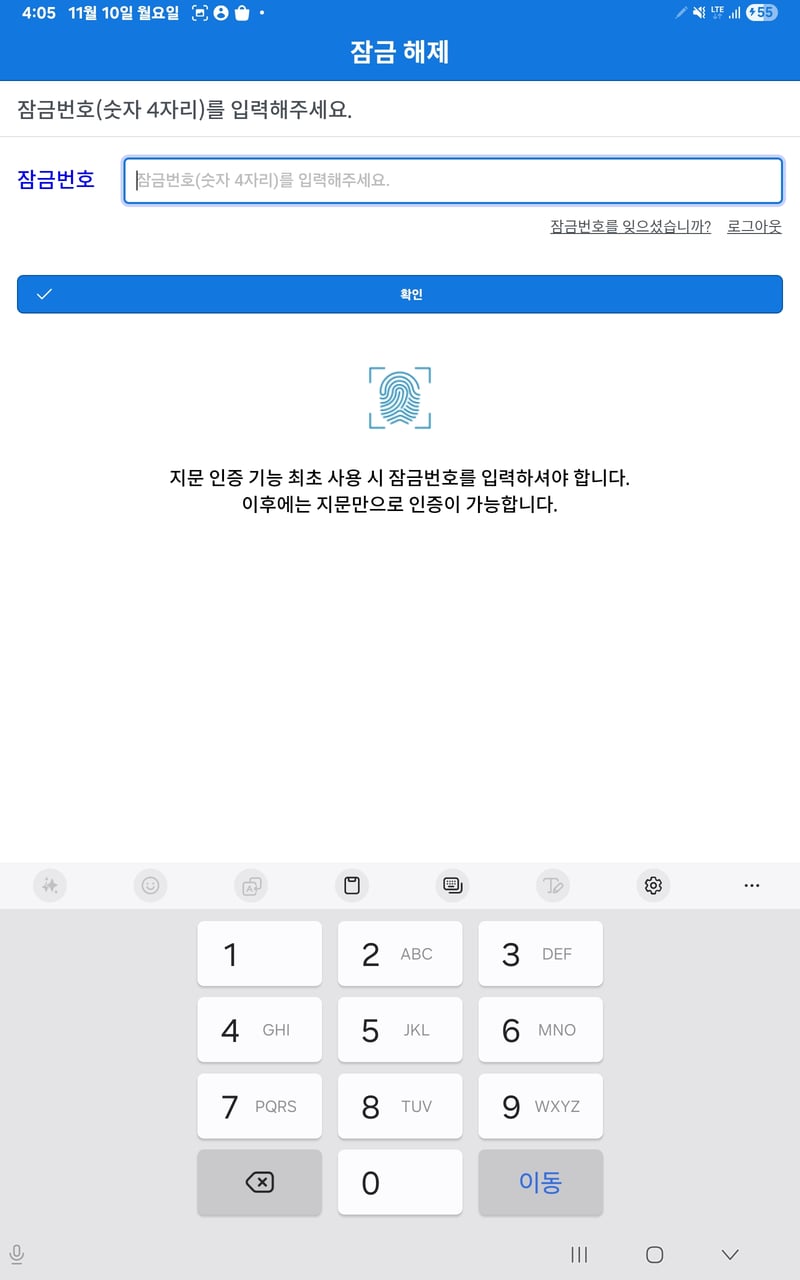This screenshot has width=800, height=1280.
Task: Select the 잠금번호 input field
Action: click(x=452, y=180)
